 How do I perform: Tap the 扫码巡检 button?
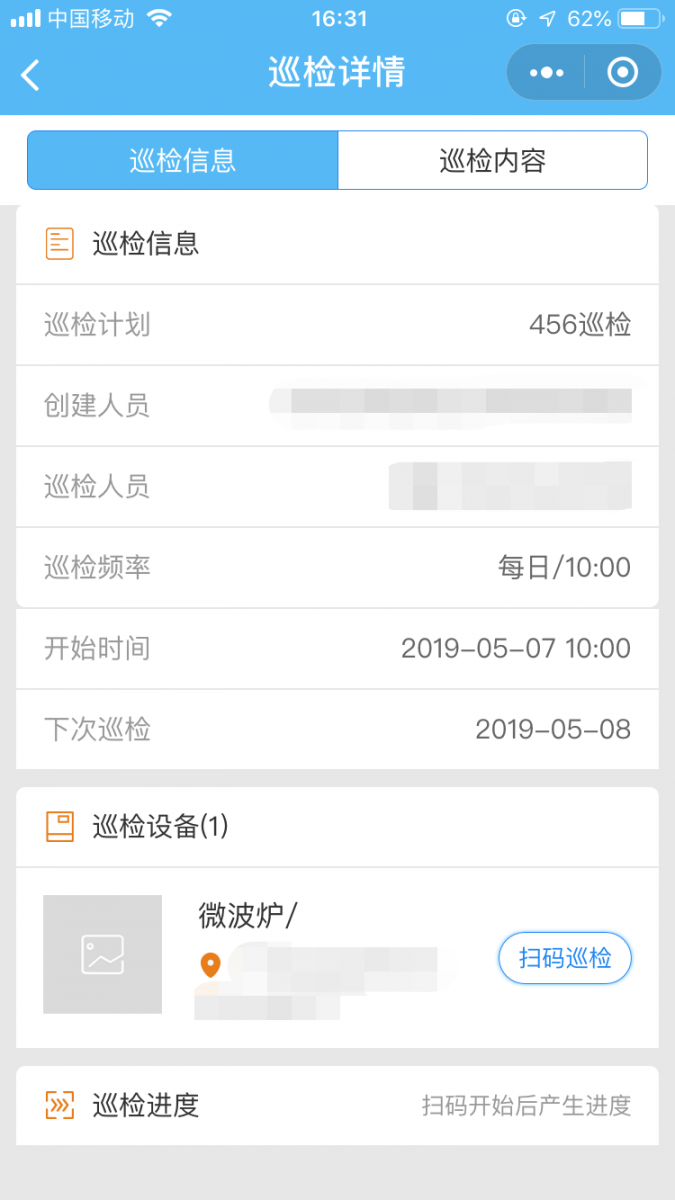[x=565, y=958]
